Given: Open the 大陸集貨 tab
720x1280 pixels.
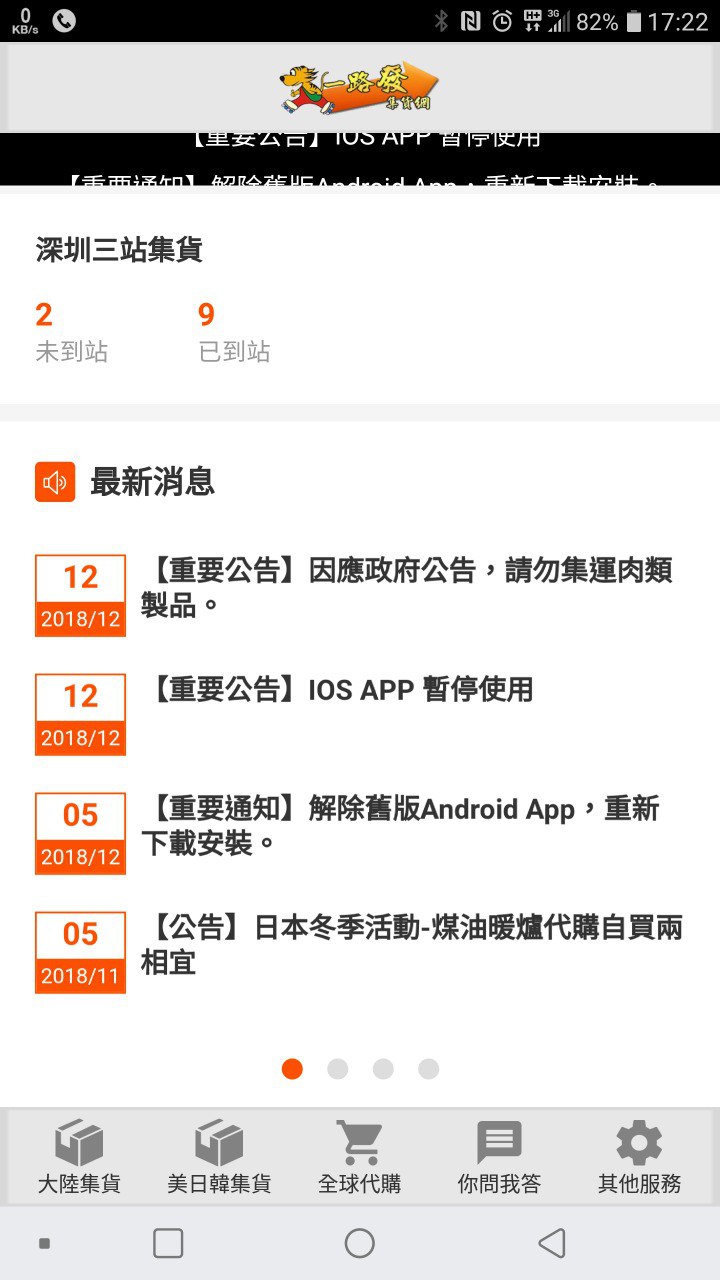Looking at the screenshot, I should [x=79, y=1157].
